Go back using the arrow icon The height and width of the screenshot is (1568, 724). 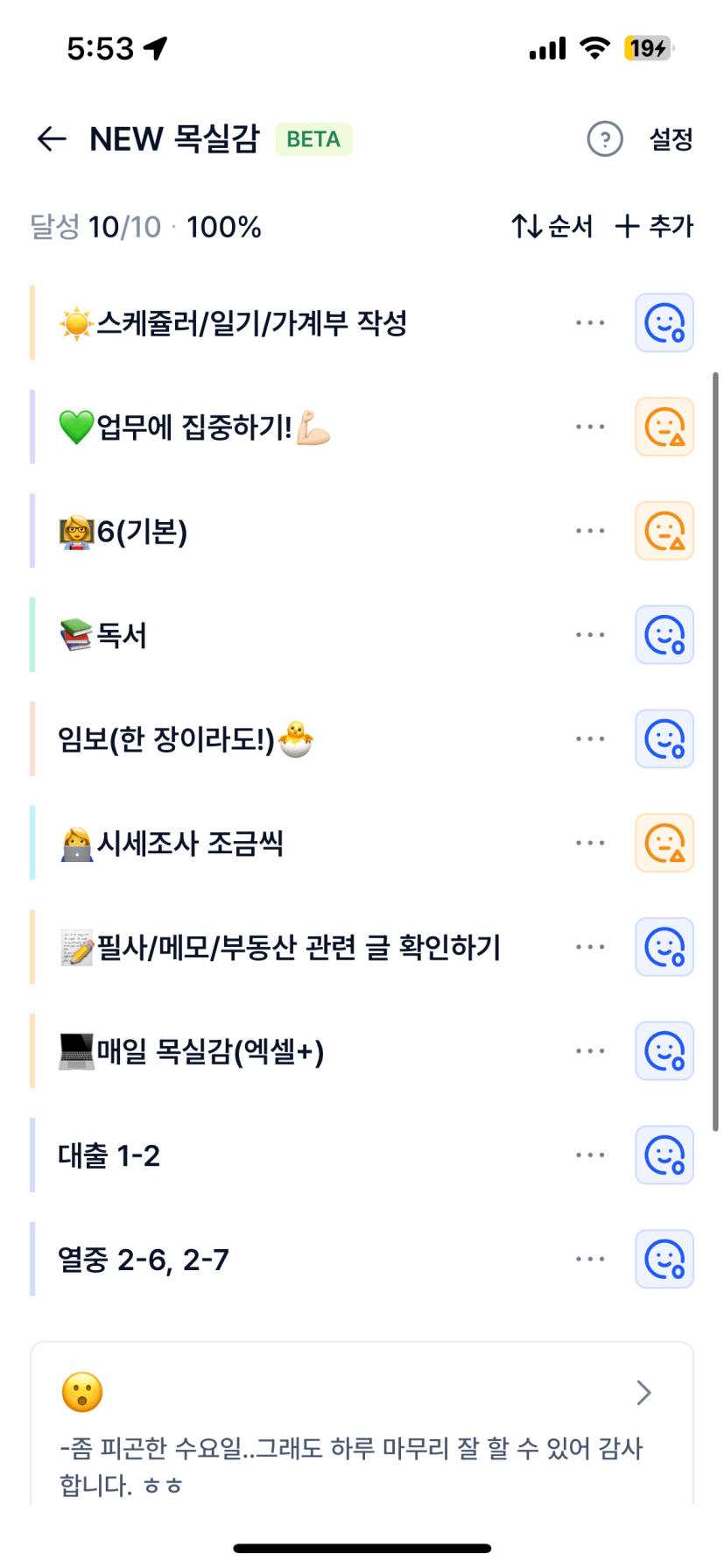pyautogui.click(x=52, y=139)
